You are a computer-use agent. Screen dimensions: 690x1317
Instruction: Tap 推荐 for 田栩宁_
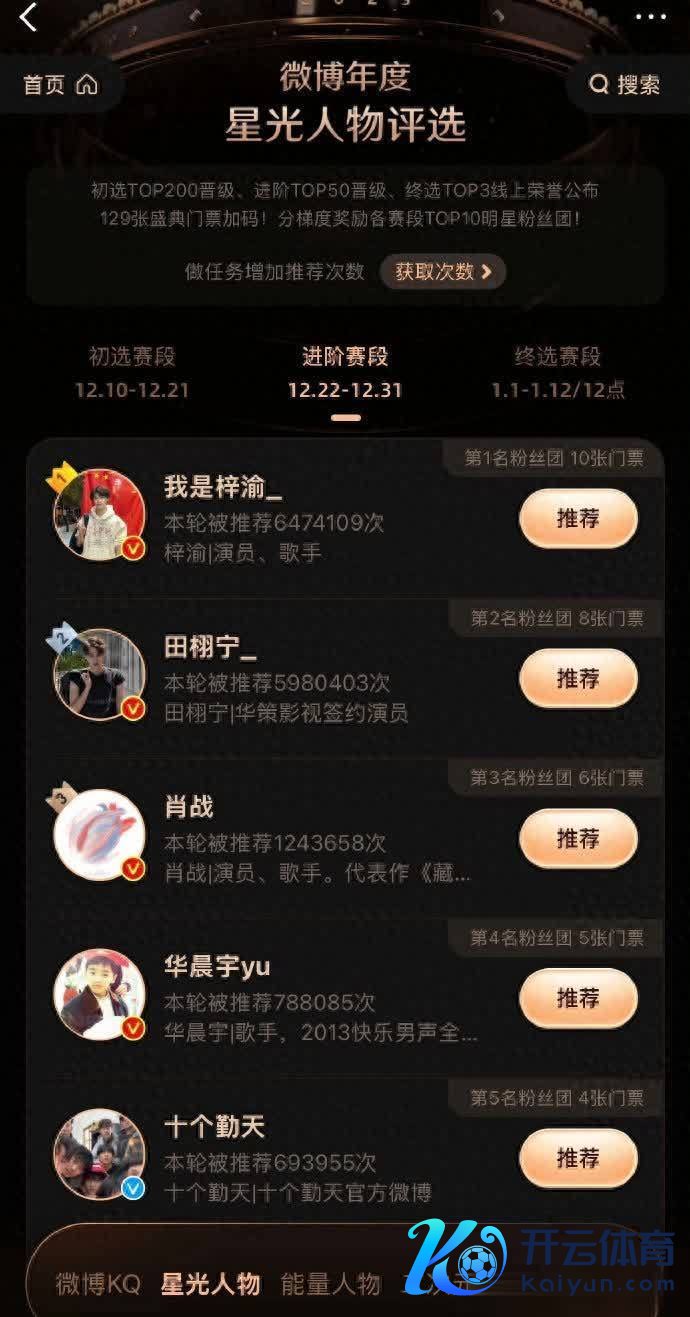coord(578,678)
